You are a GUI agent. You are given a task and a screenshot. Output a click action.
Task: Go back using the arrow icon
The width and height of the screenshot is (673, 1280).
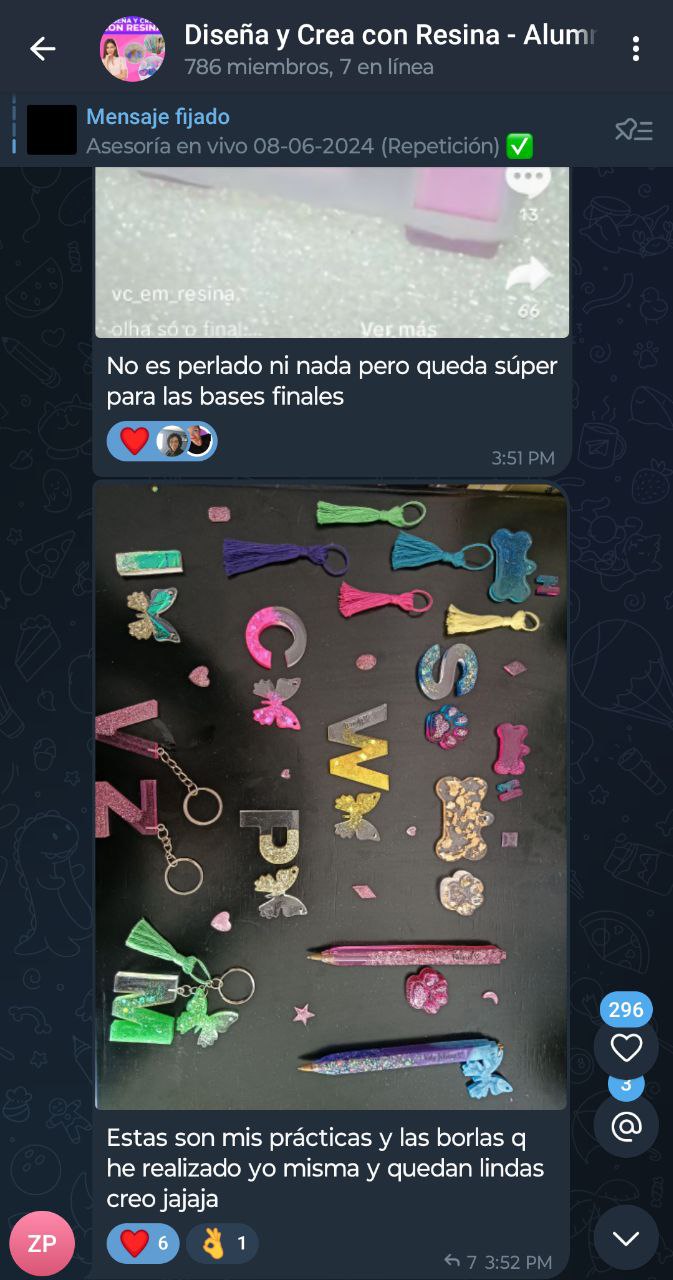pos(42,48)
